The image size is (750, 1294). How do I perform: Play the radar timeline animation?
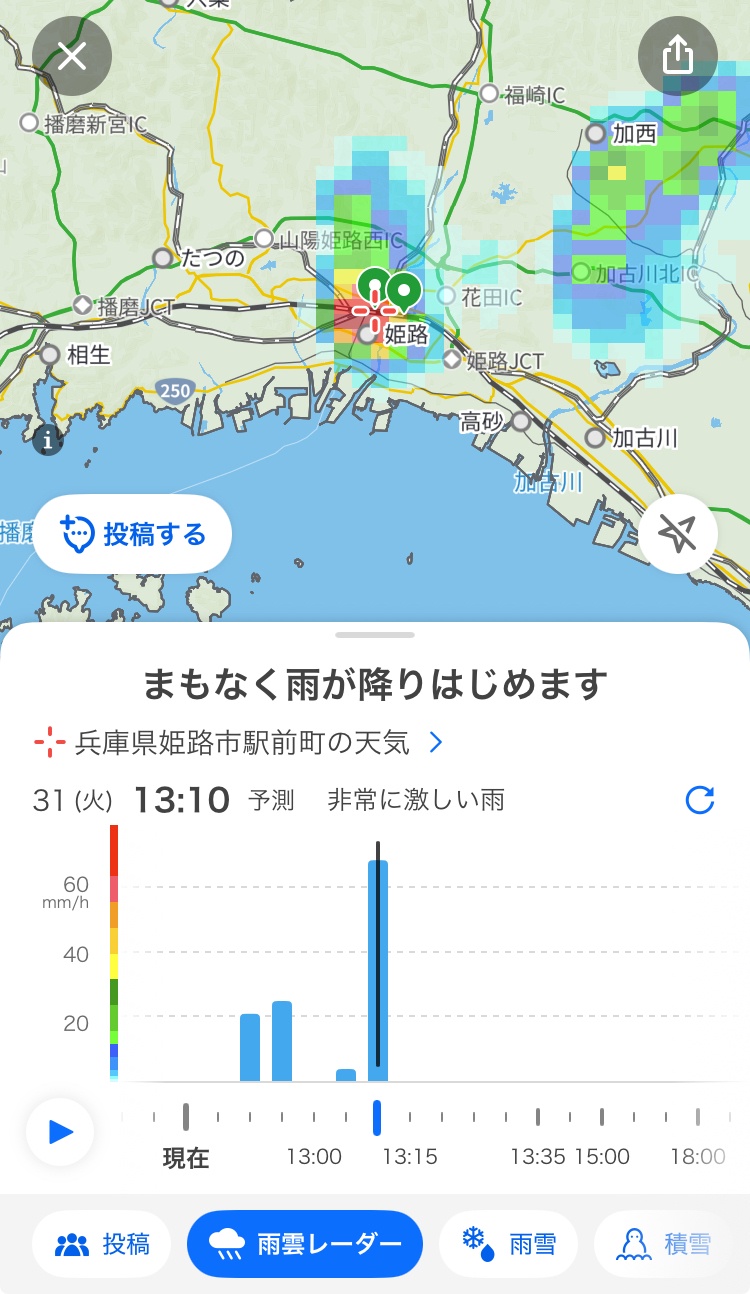(60, 1132)
